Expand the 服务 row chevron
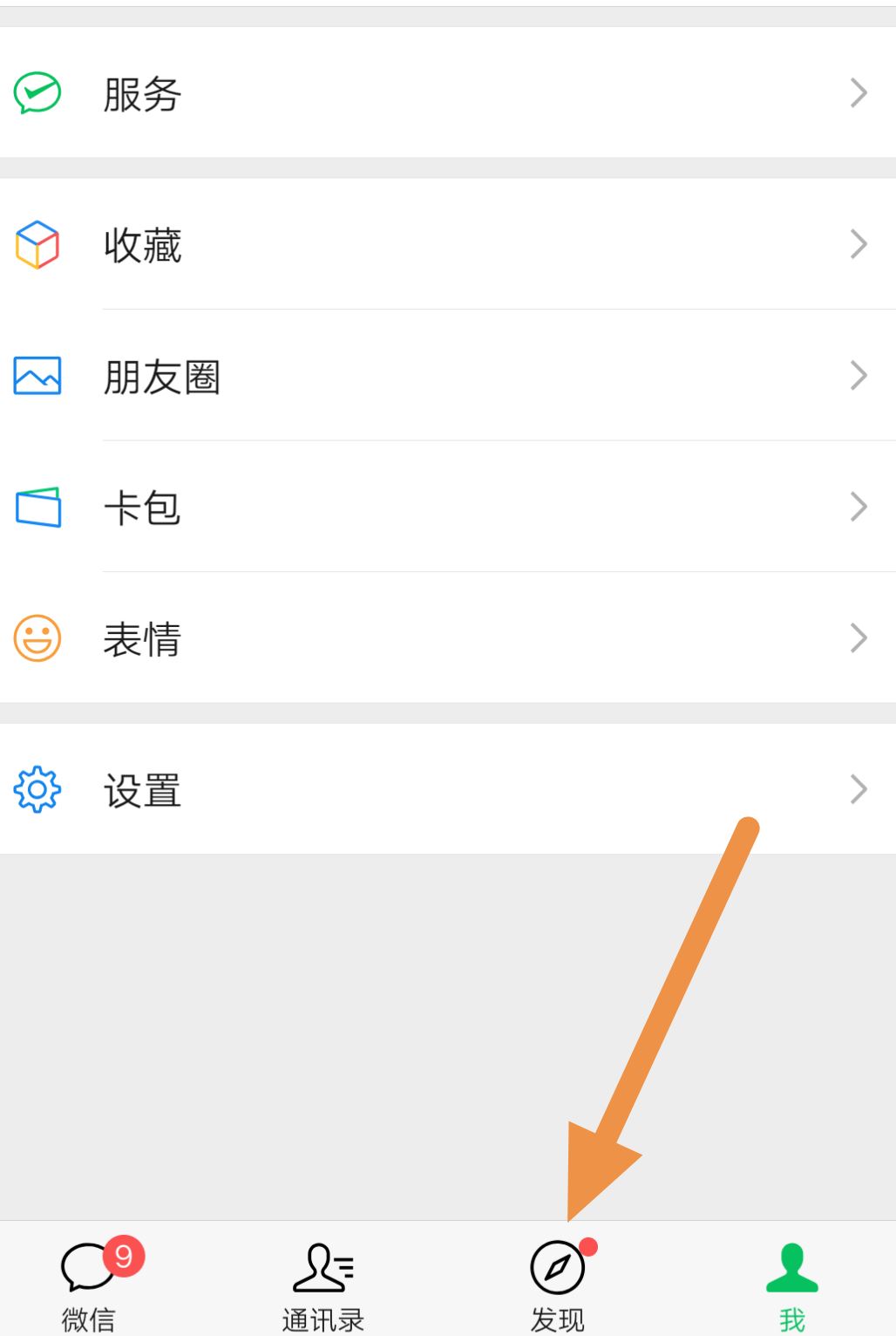This screenshot has width=896, height=1336. [859, 92]
